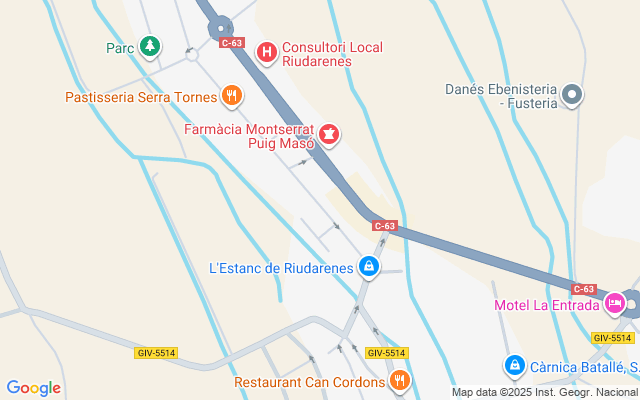Open the Parc place marker
The image size is (640, 400).
tap(149, 46)
